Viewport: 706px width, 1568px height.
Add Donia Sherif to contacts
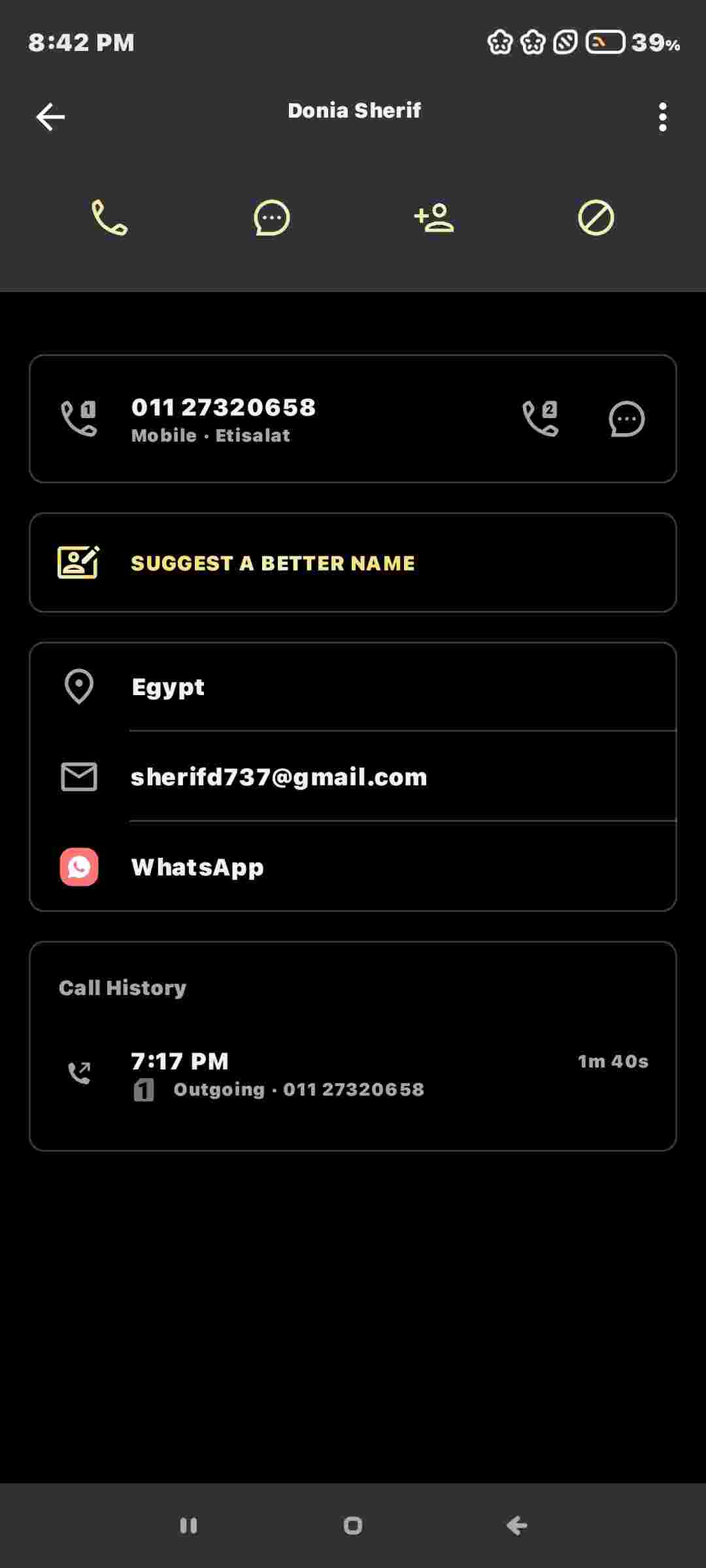(x=434, y=218)
